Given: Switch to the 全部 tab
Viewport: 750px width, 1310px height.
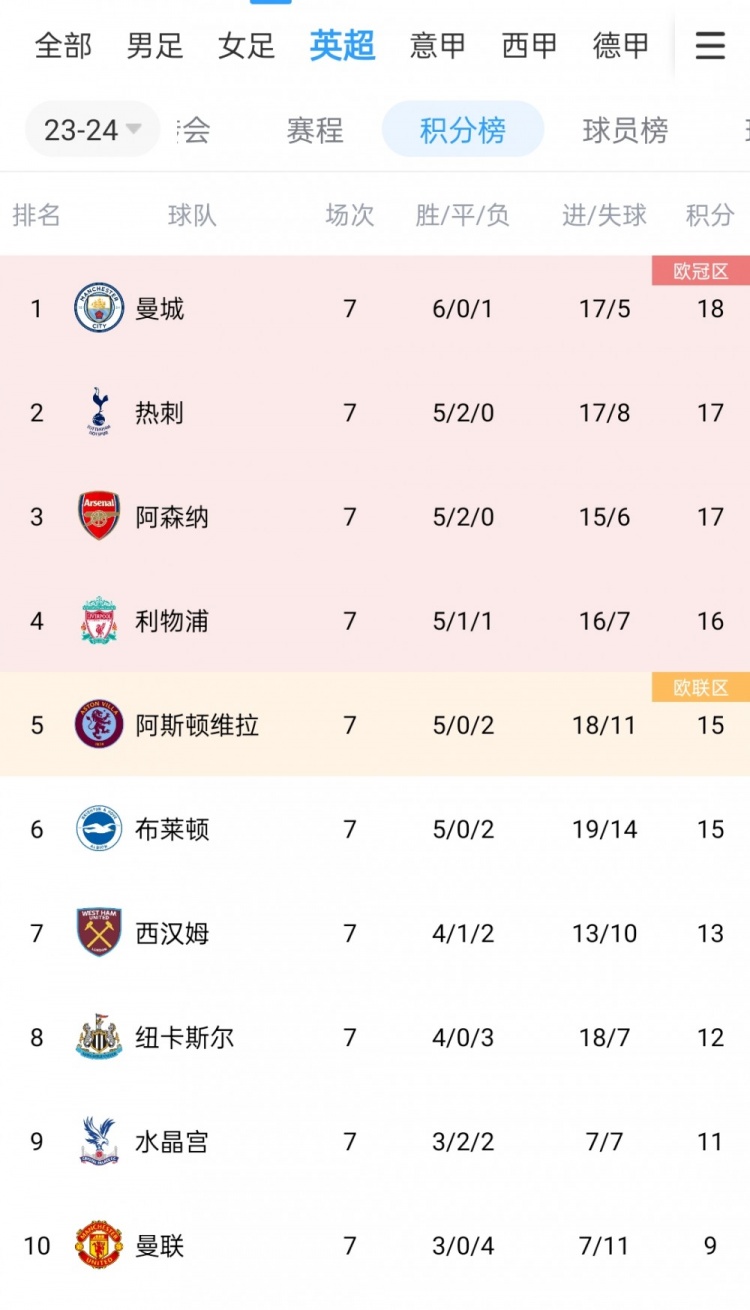Looking at the screenshot, I should pyautogui.click(x=63, y=46).
